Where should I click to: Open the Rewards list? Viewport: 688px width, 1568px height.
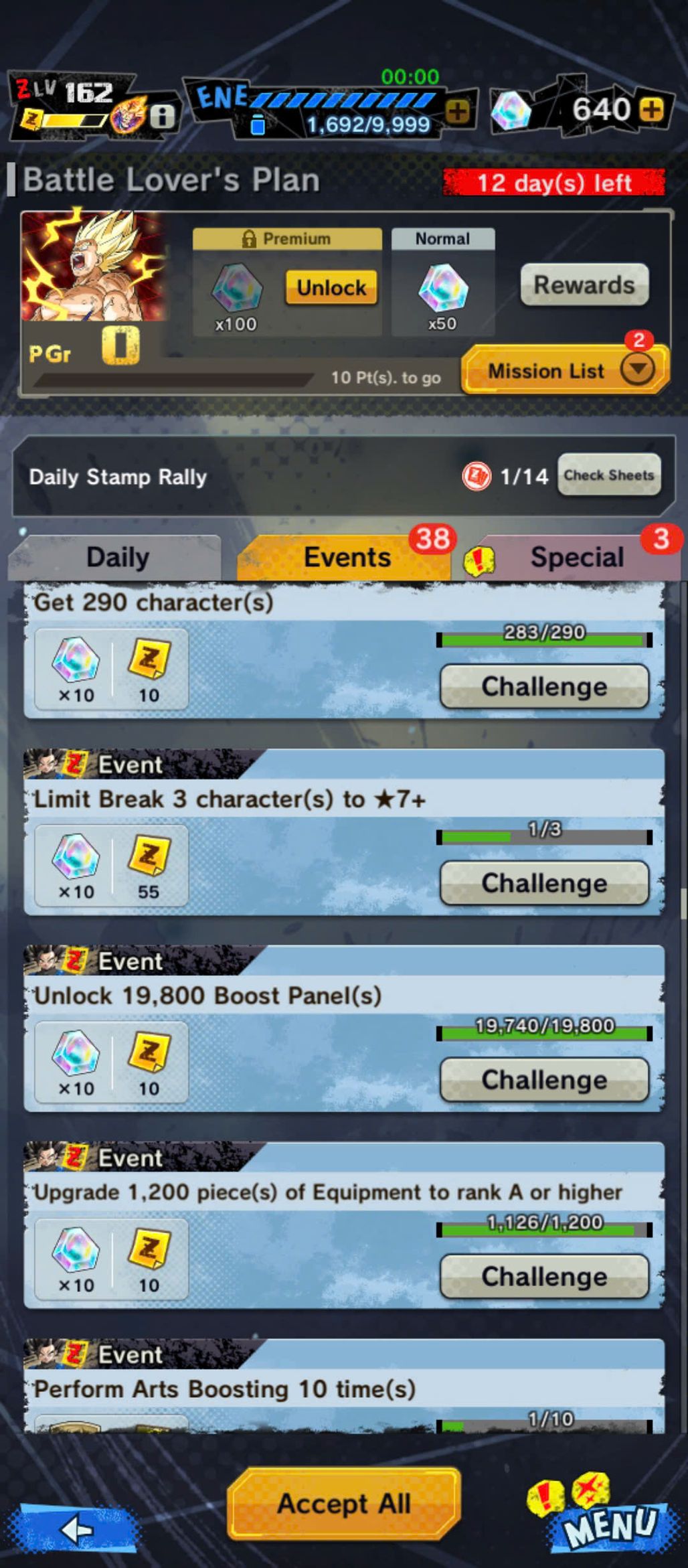[x=584, y=285]
